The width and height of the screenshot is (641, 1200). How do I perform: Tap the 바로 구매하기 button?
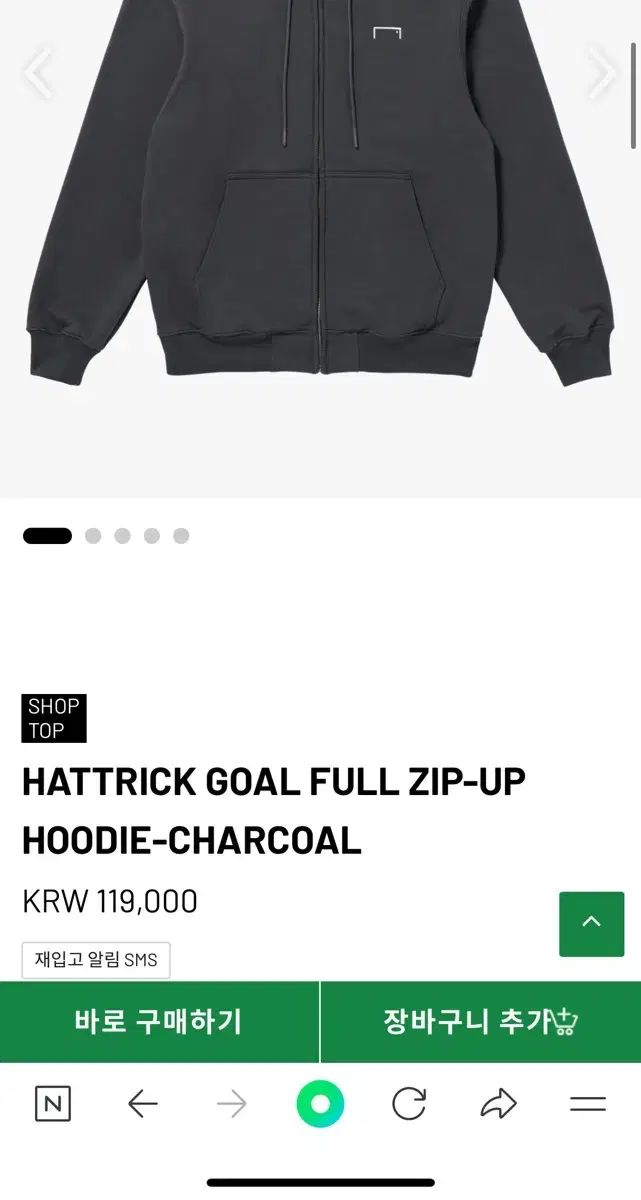click(x=159, y=1021)
